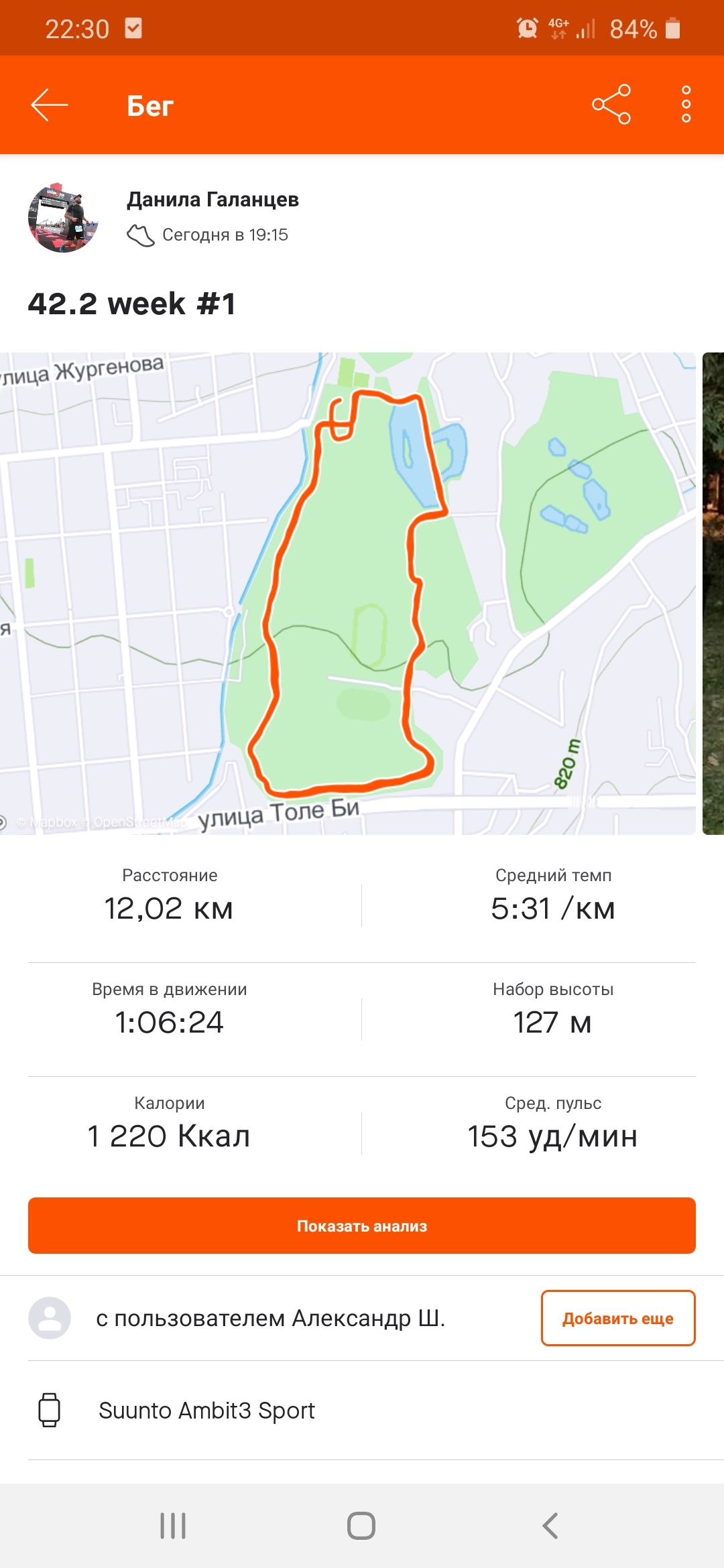
Task: Open the three-dot overflow menu
Action: tap(686, 105)
